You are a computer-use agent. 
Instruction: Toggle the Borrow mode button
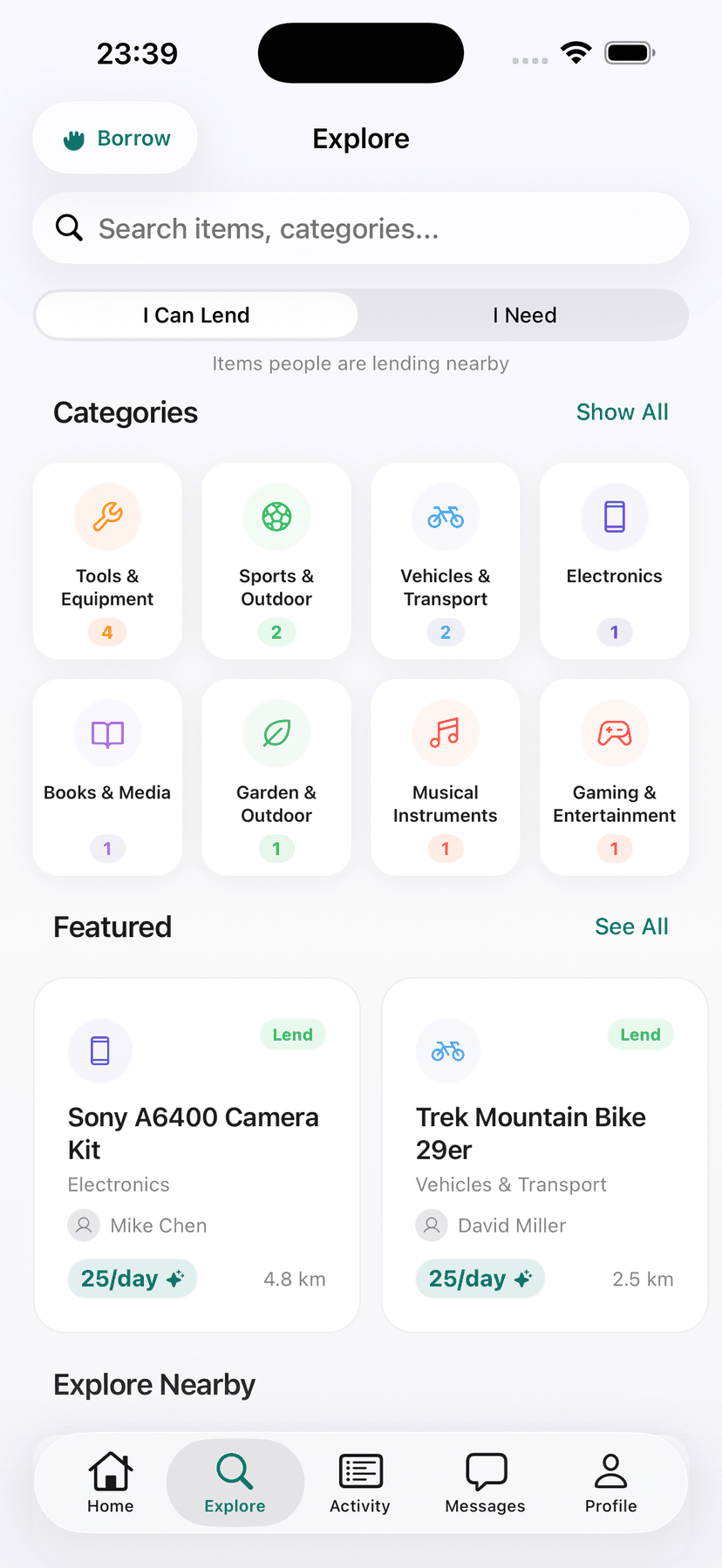[114, 138]
